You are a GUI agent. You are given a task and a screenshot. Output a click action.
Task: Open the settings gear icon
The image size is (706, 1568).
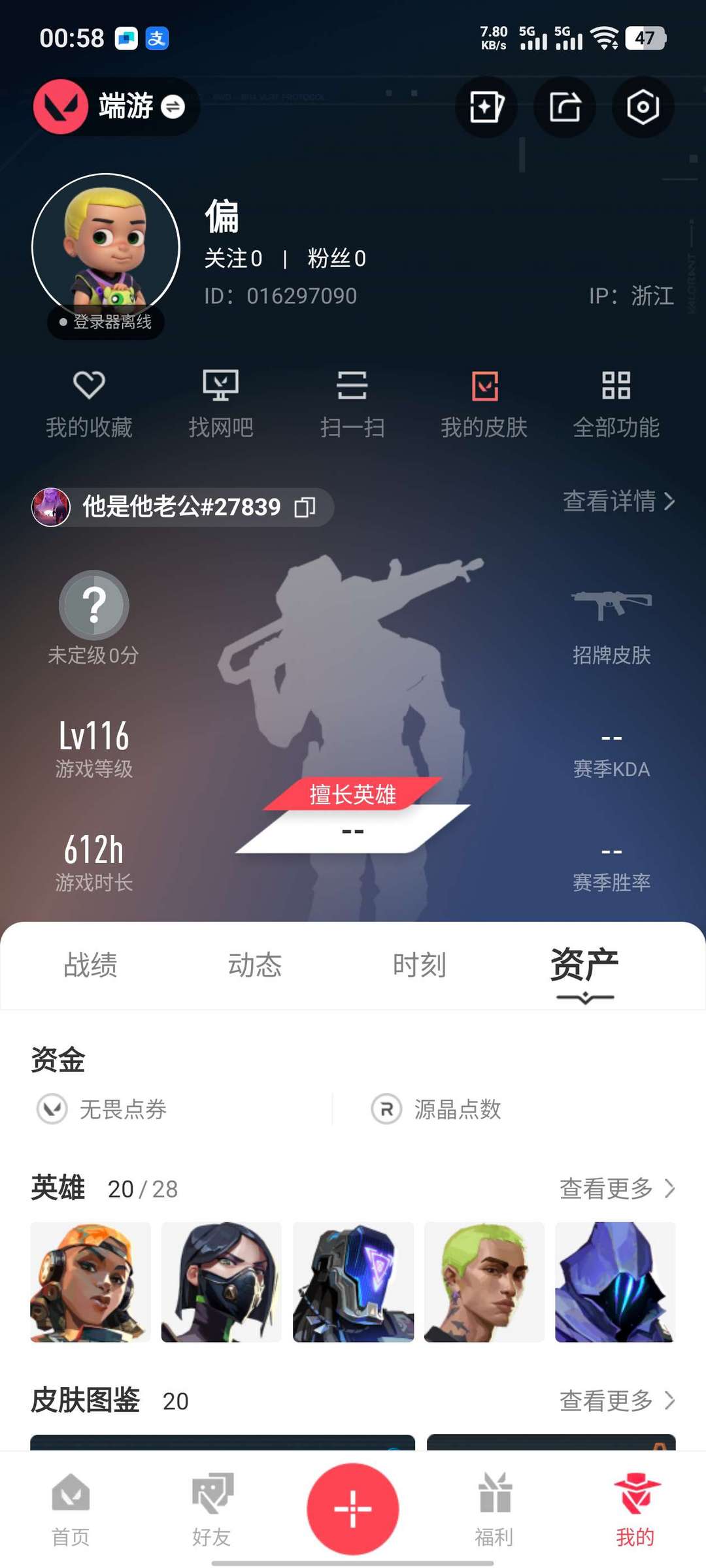click(643, 107)
